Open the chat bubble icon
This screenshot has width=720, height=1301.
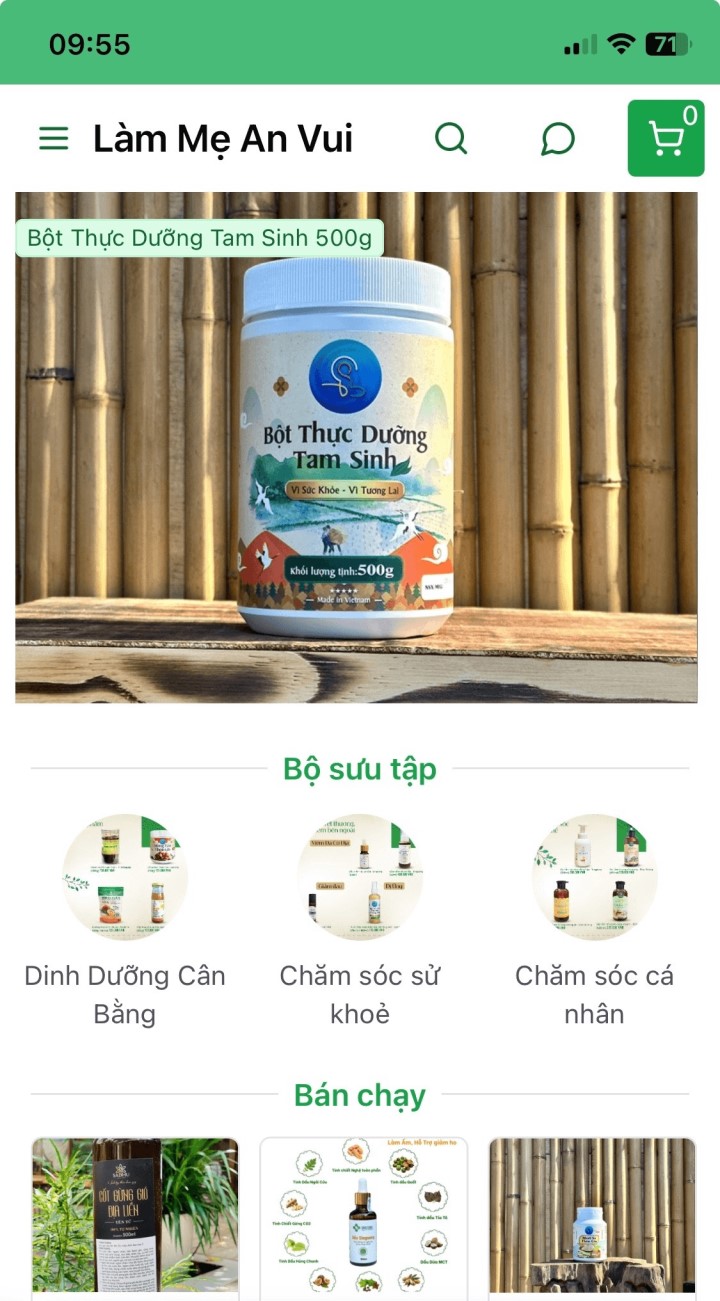tap(557, 138)
